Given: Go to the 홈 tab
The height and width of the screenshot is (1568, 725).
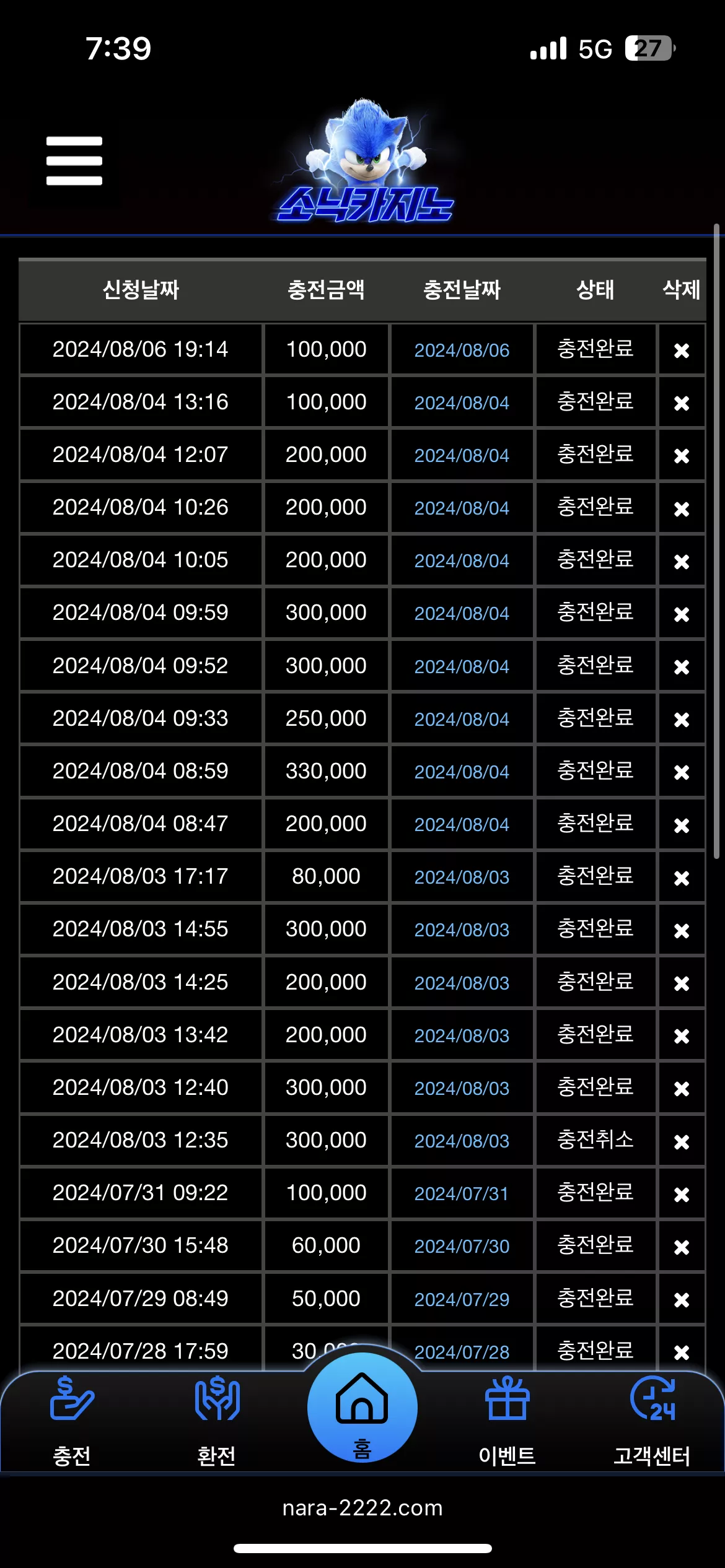Looking at the screenshot, I should 362,1408.
